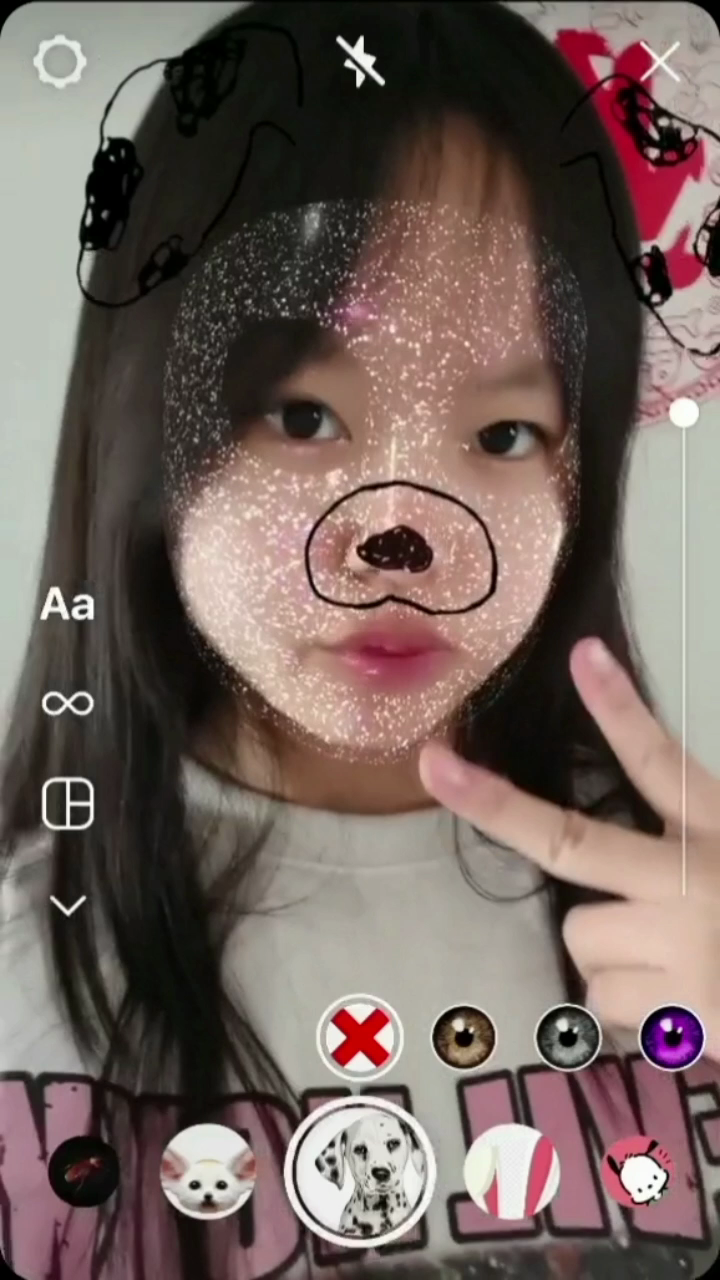Toggle the camera flash
The width and height of the screenshot is (720, 1280).
point(360,62)
